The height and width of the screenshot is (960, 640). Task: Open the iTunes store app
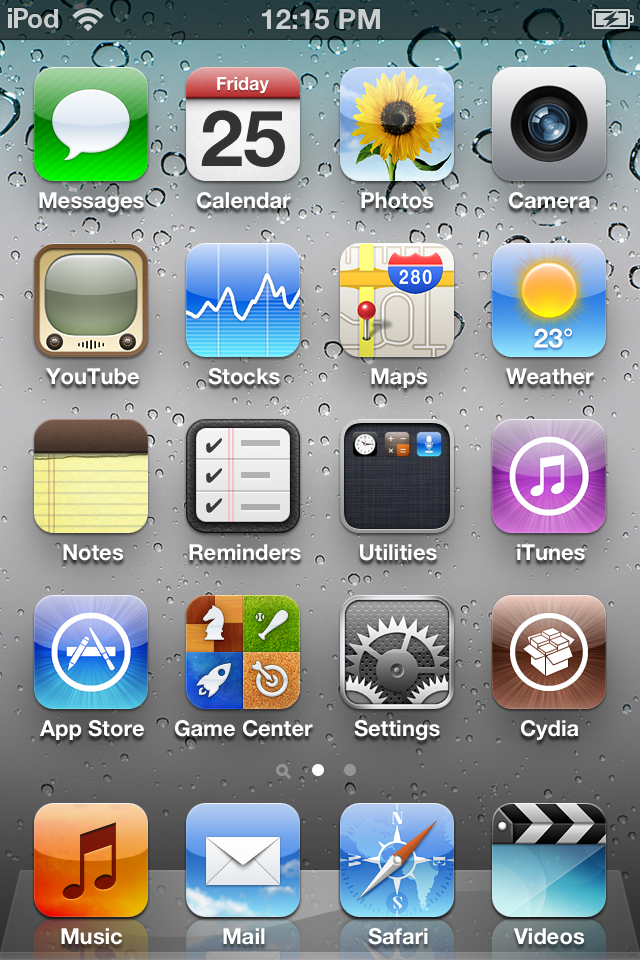549,476
